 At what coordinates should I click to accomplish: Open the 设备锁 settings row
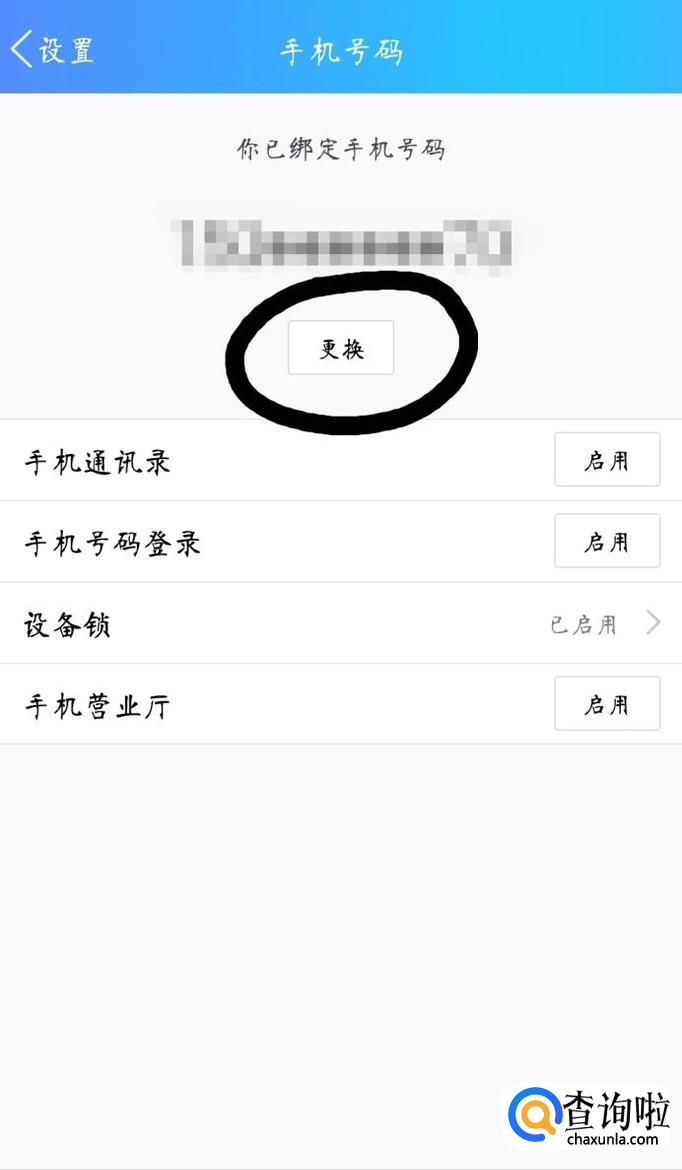click(x=340, y=624)
